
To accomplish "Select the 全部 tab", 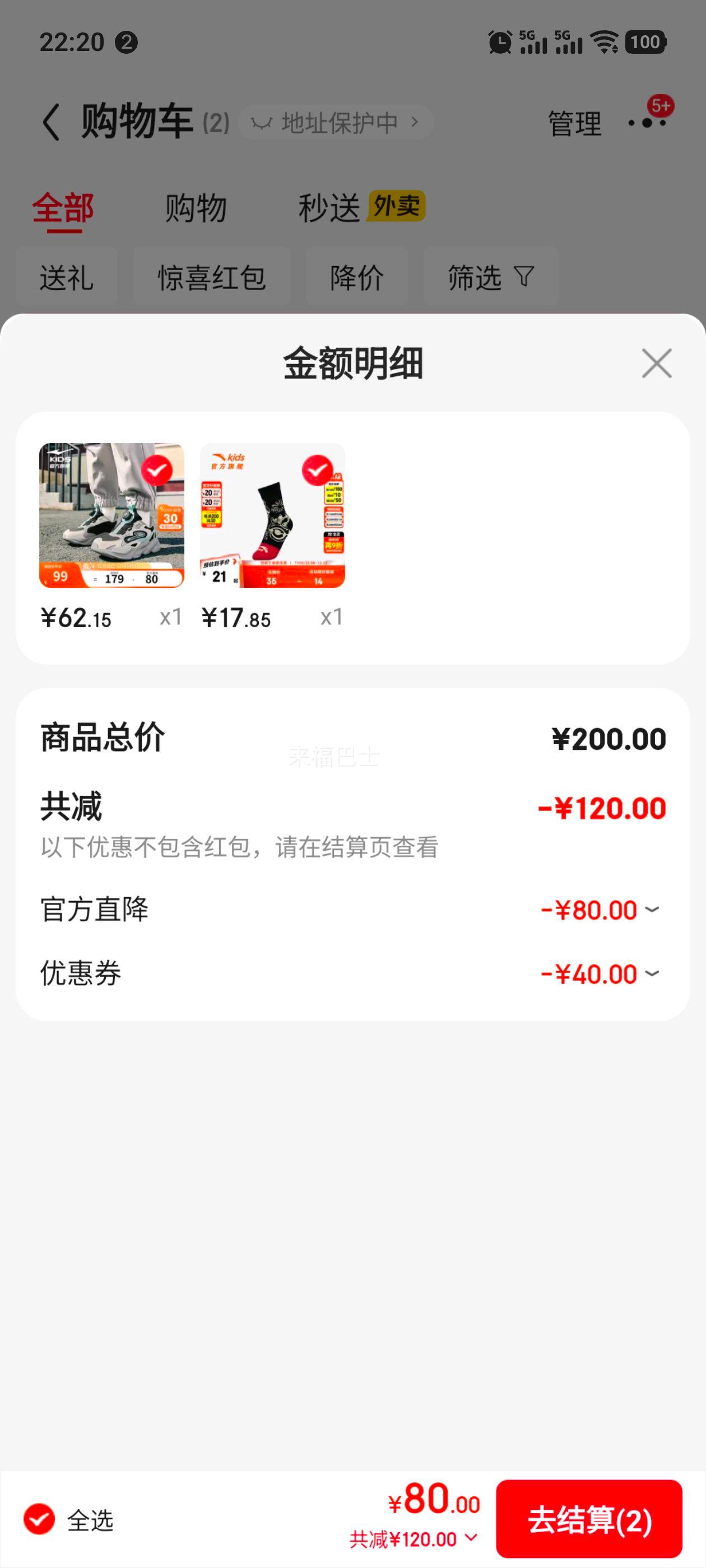I will tap(63, 208).
